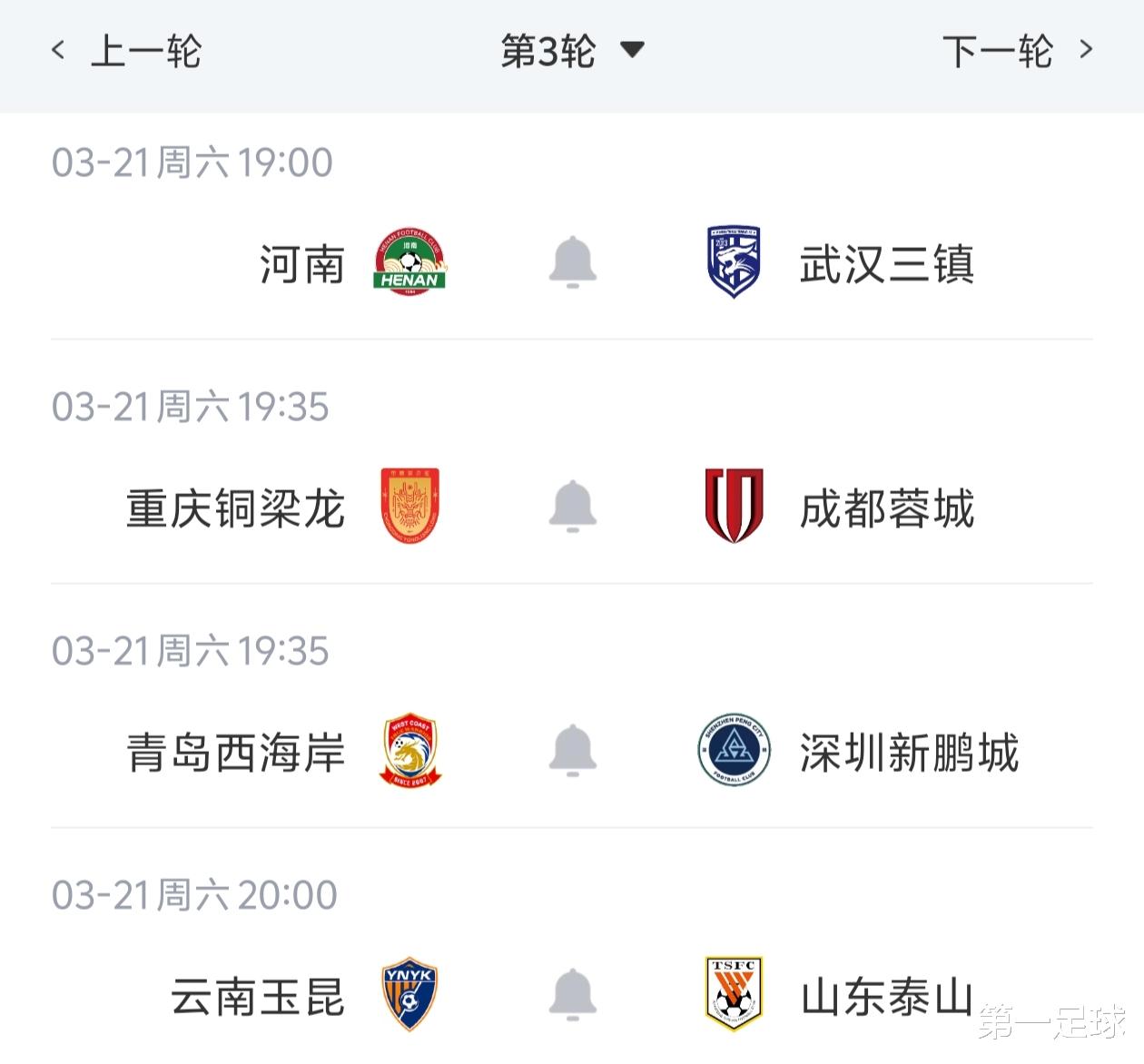Screen dimensions: 1144x1064
Task: Go to previous round 上一轮
Action: point(127,51)
